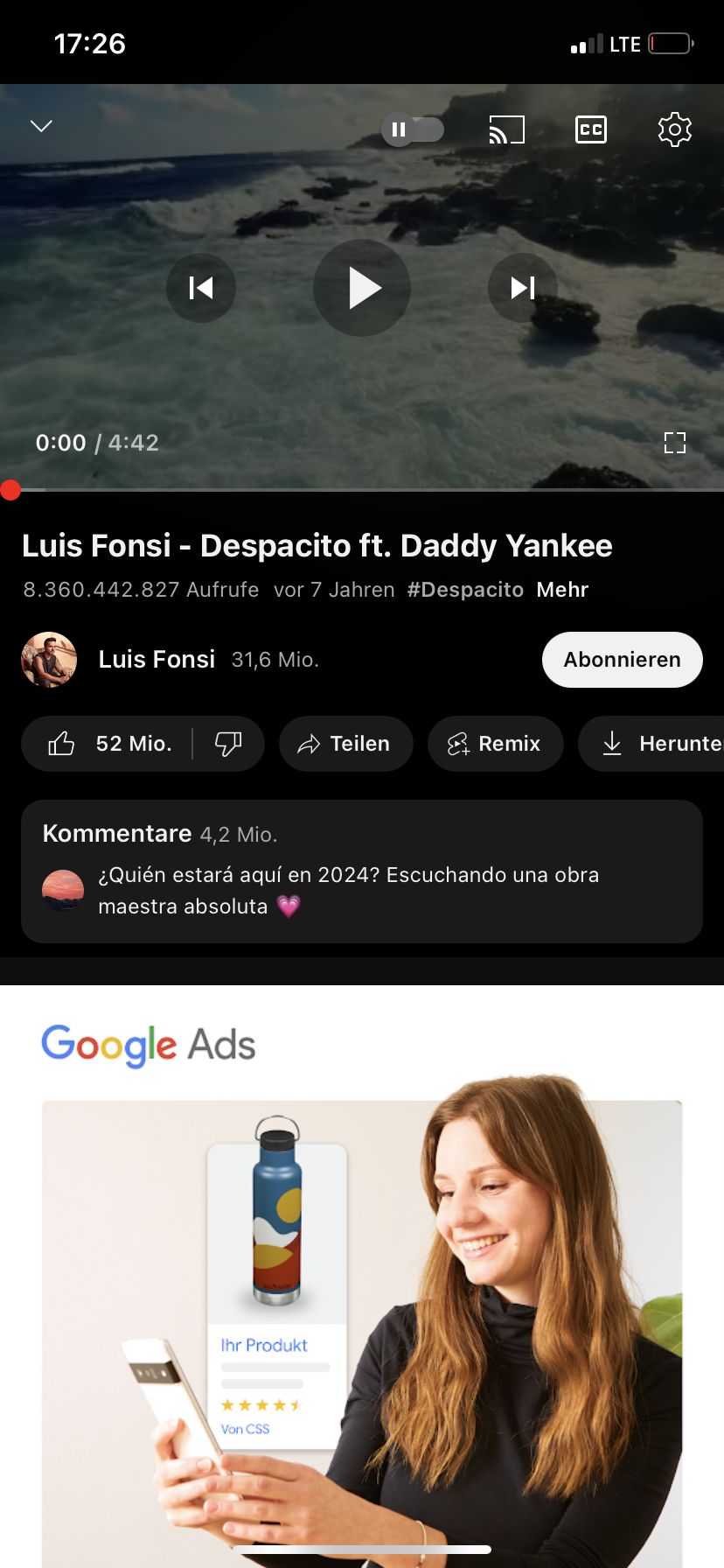Expand video description via Mehr
This screenshot has height=1568, width=724.
[x=562, y=590]
